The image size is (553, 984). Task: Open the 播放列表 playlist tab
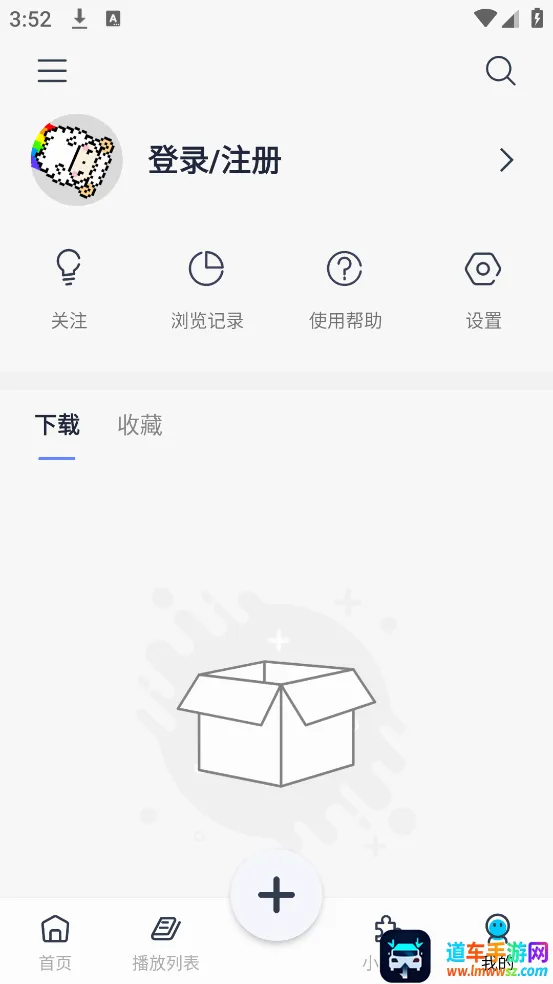click(x=166, y=943)
